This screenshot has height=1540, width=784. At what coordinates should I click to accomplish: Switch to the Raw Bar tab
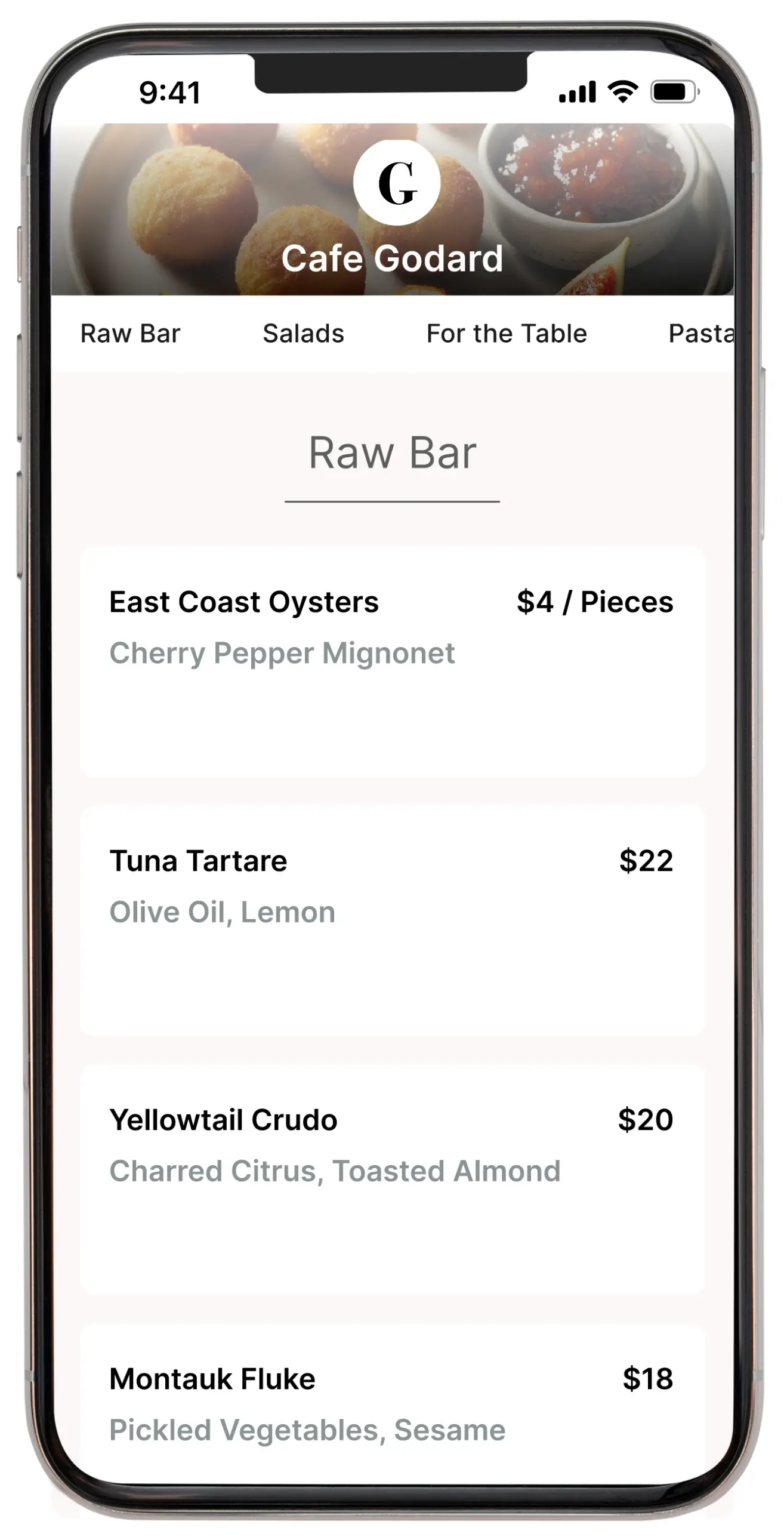(x=130, y=334)
